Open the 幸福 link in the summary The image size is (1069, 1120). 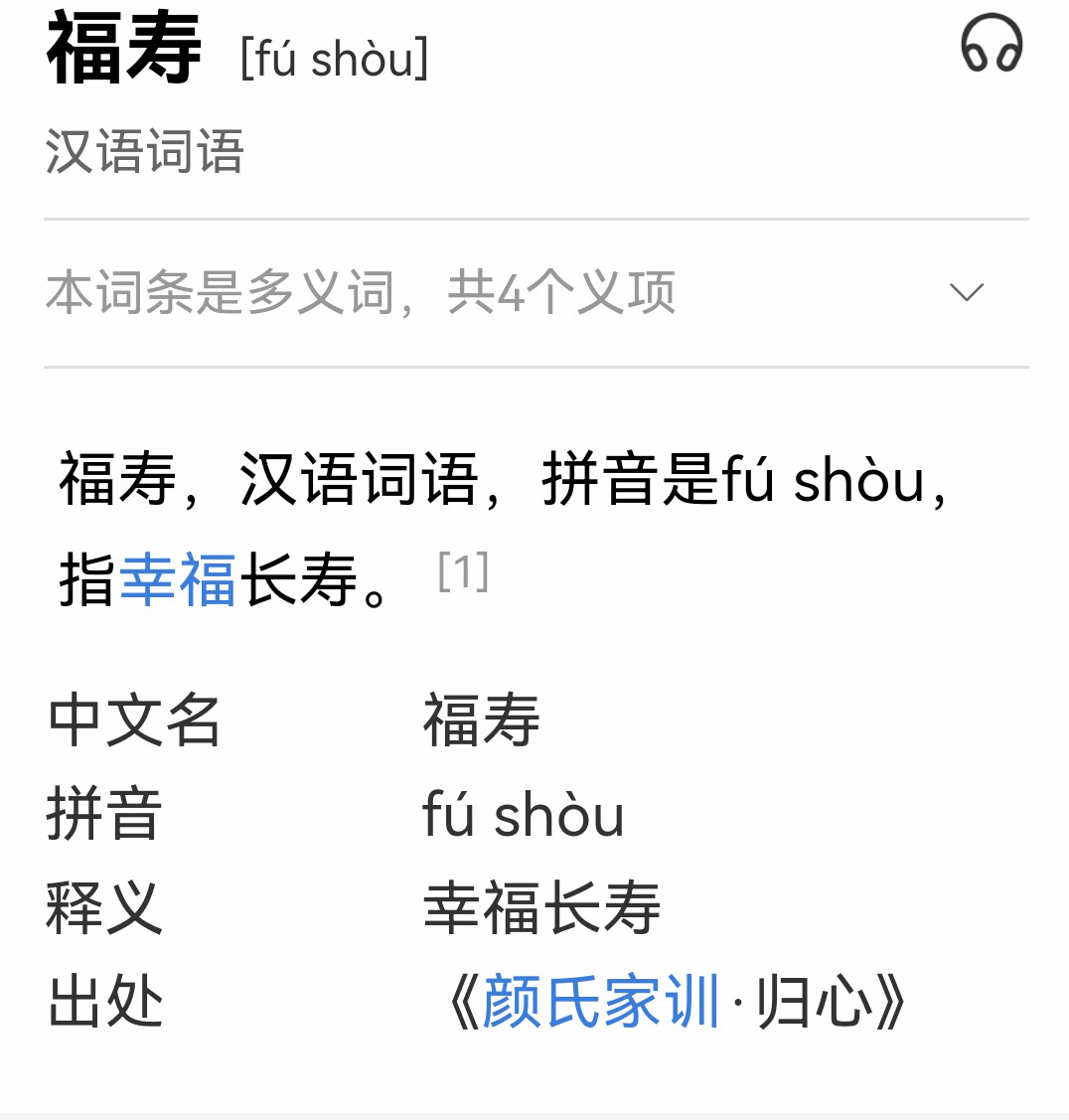point(178,580)
